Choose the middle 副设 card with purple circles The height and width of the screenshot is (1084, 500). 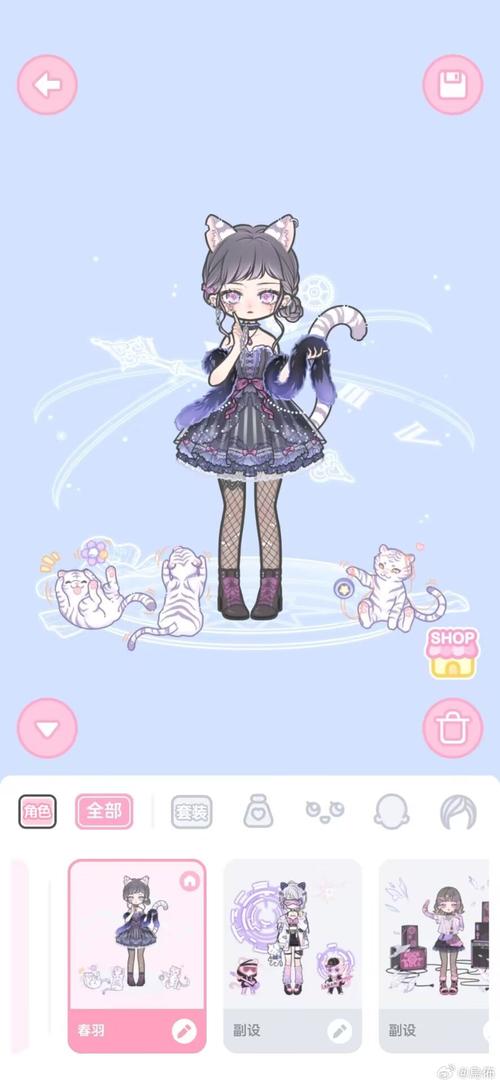click(x=293, y=955)
